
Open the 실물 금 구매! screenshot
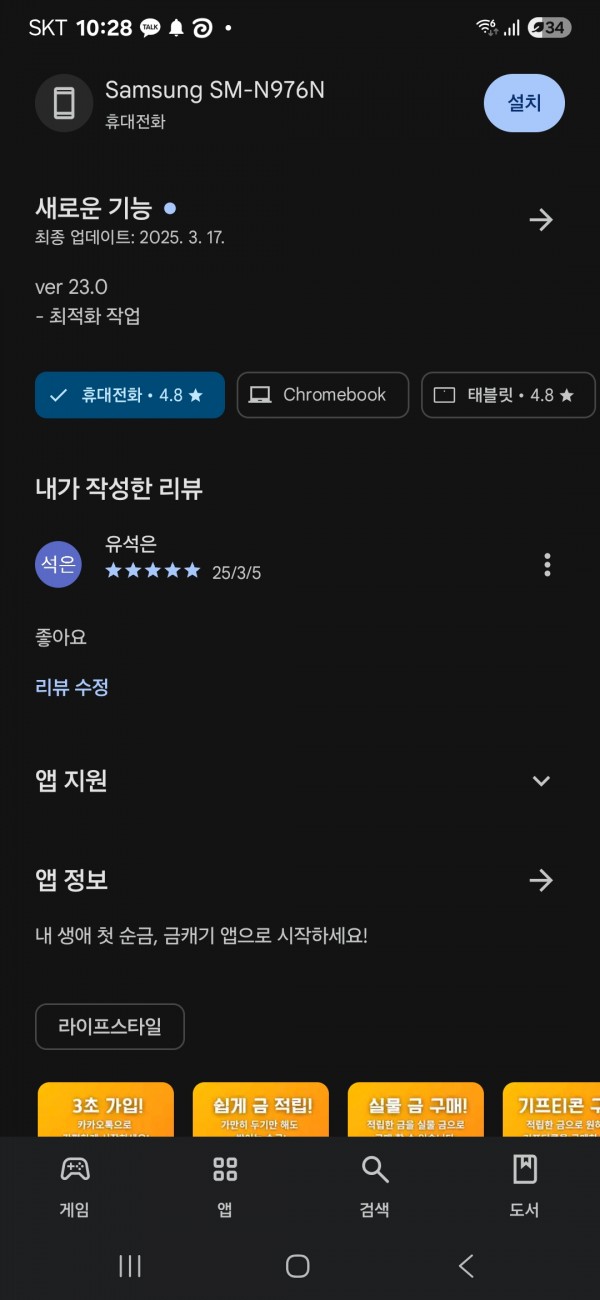point(416,1110)
